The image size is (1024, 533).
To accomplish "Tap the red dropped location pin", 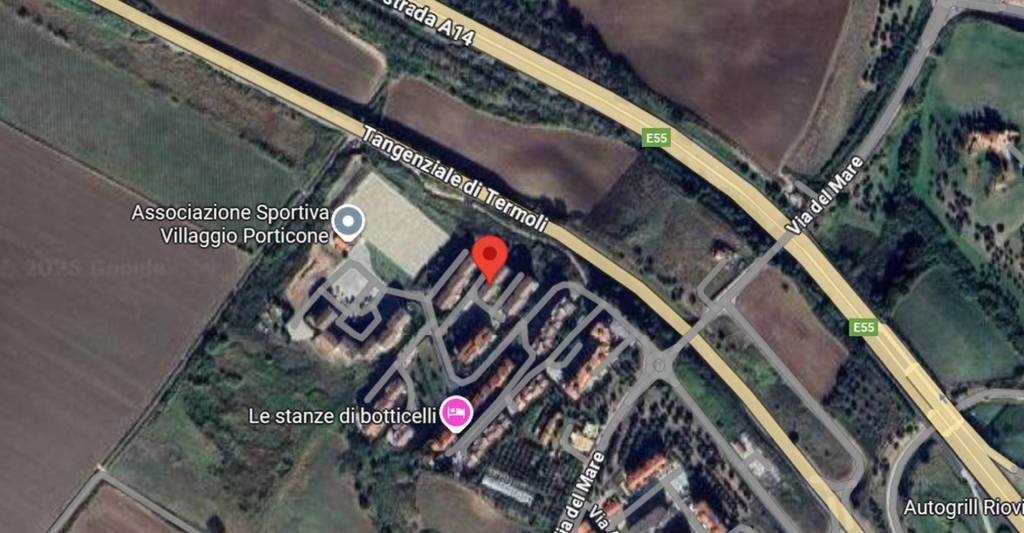I will point(488,257).
